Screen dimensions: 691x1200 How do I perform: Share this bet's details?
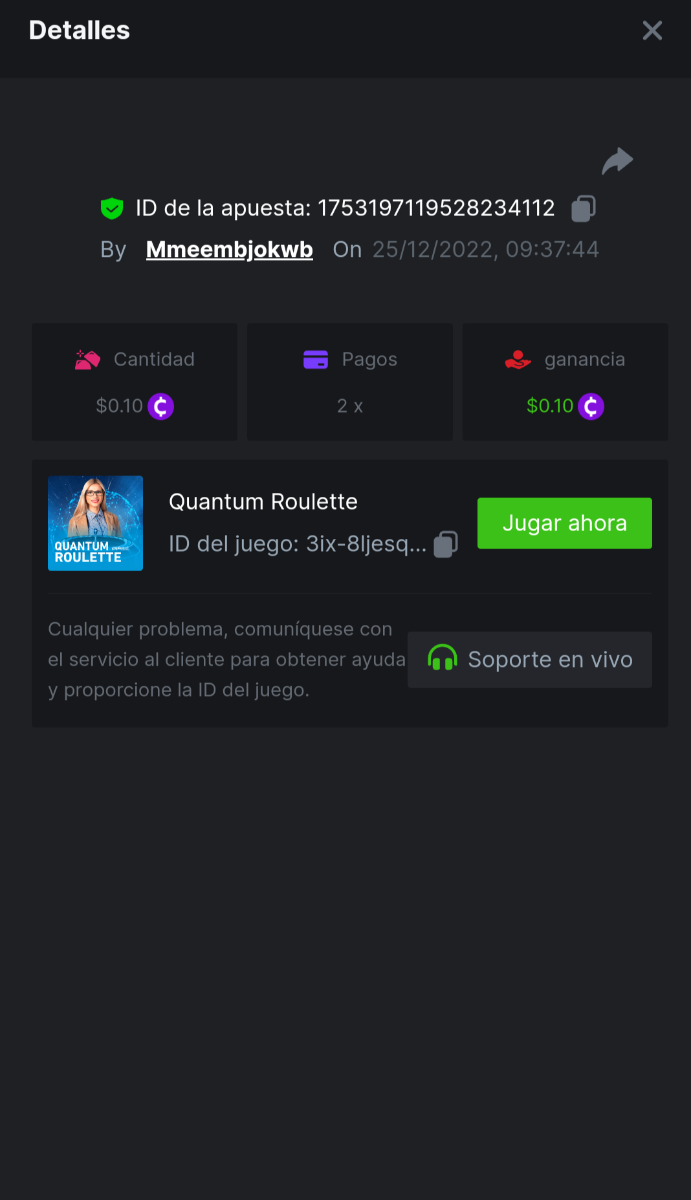[x=617, y=160]
